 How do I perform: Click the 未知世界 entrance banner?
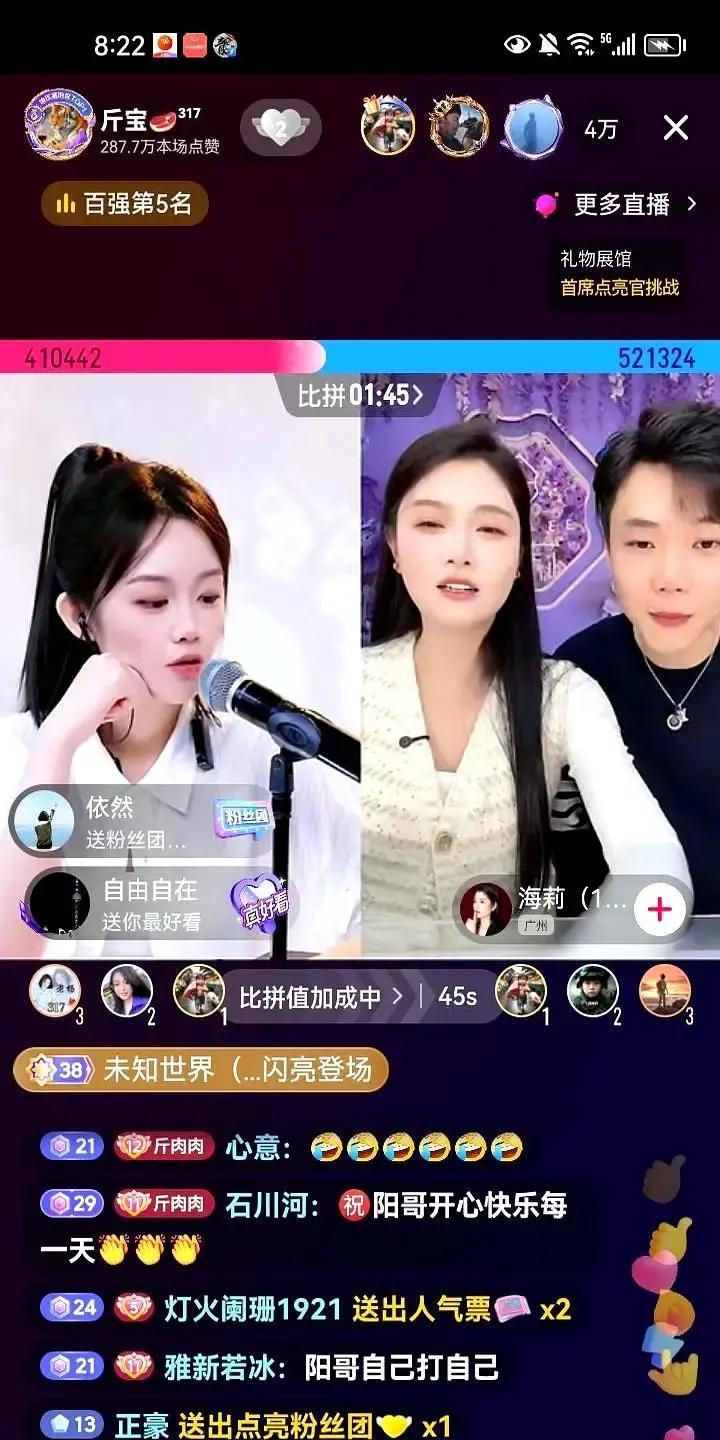pos(200,1069)
